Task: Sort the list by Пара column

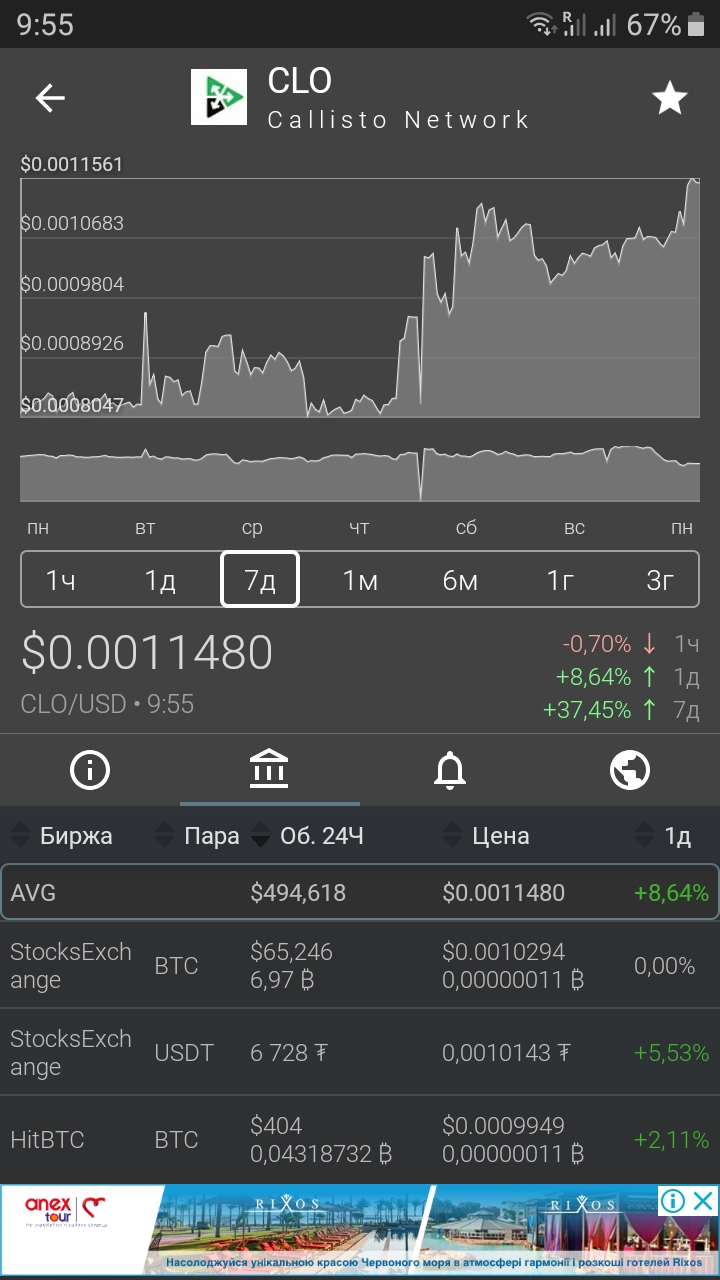Action: [x=210, y=836]
